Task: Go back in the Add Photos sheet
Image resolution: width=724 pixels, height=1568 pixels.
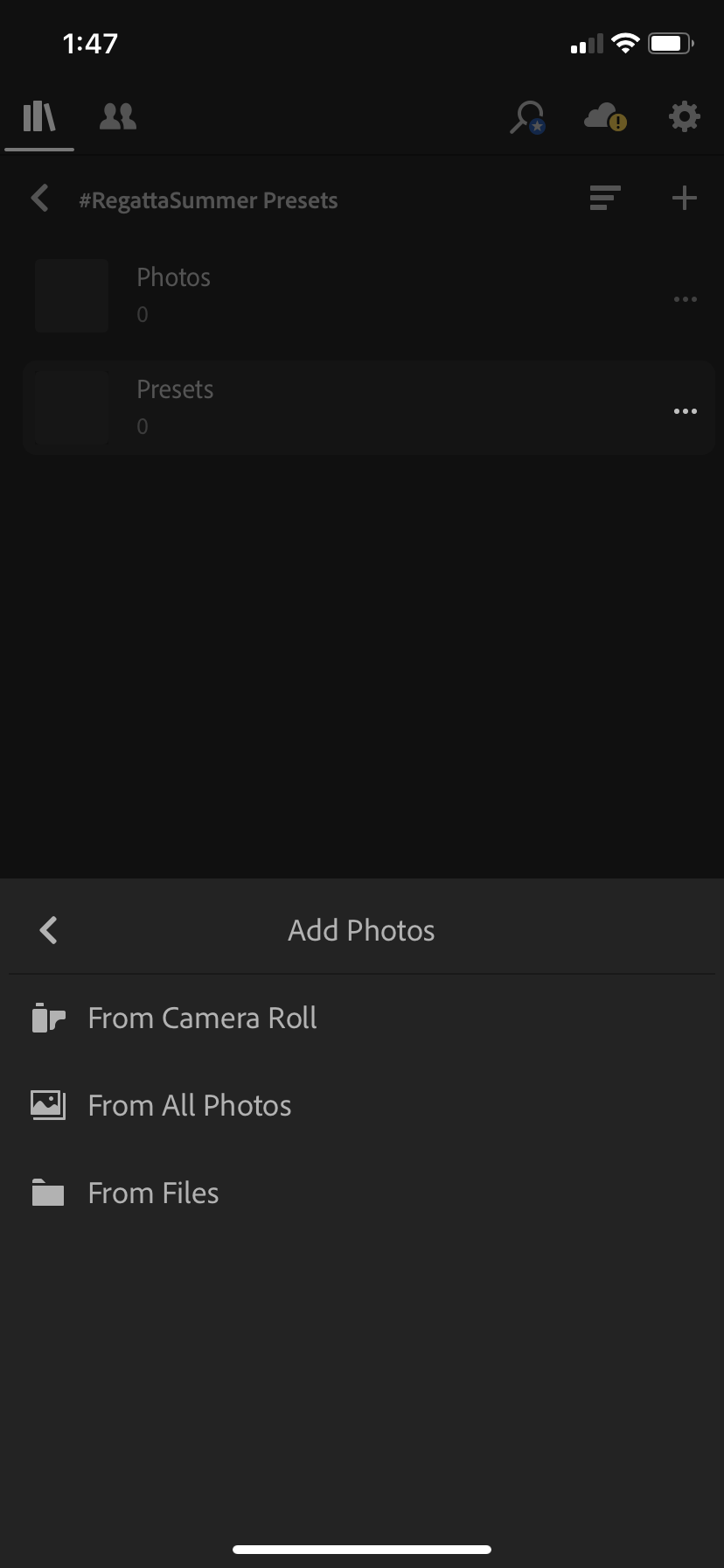Action: click(49, 930)
